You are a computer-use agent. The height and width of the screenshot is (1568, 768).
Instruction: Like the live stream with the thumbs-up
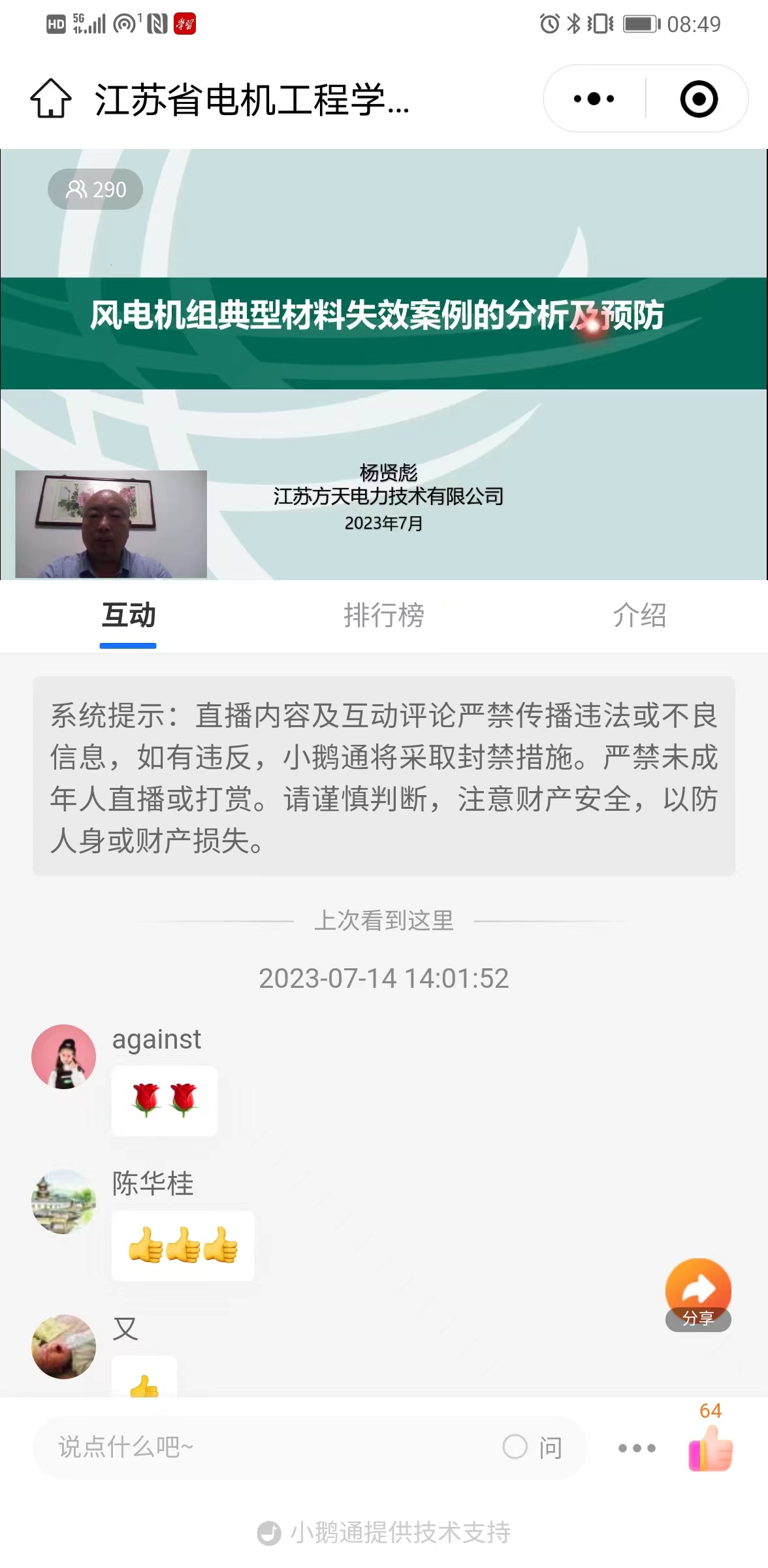click(x=711, y=1447)
